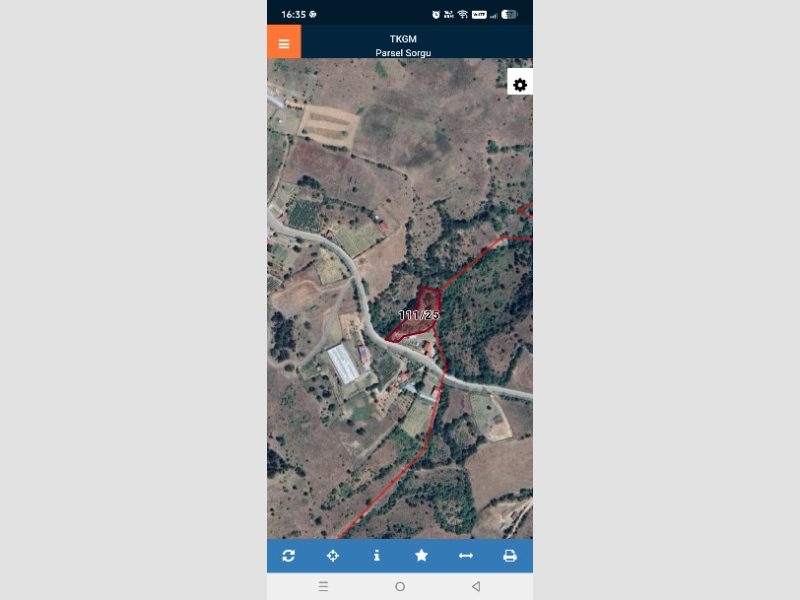The image size is (800, 600).
Task: Activate the measure distance tool
Action: (465, 556)
